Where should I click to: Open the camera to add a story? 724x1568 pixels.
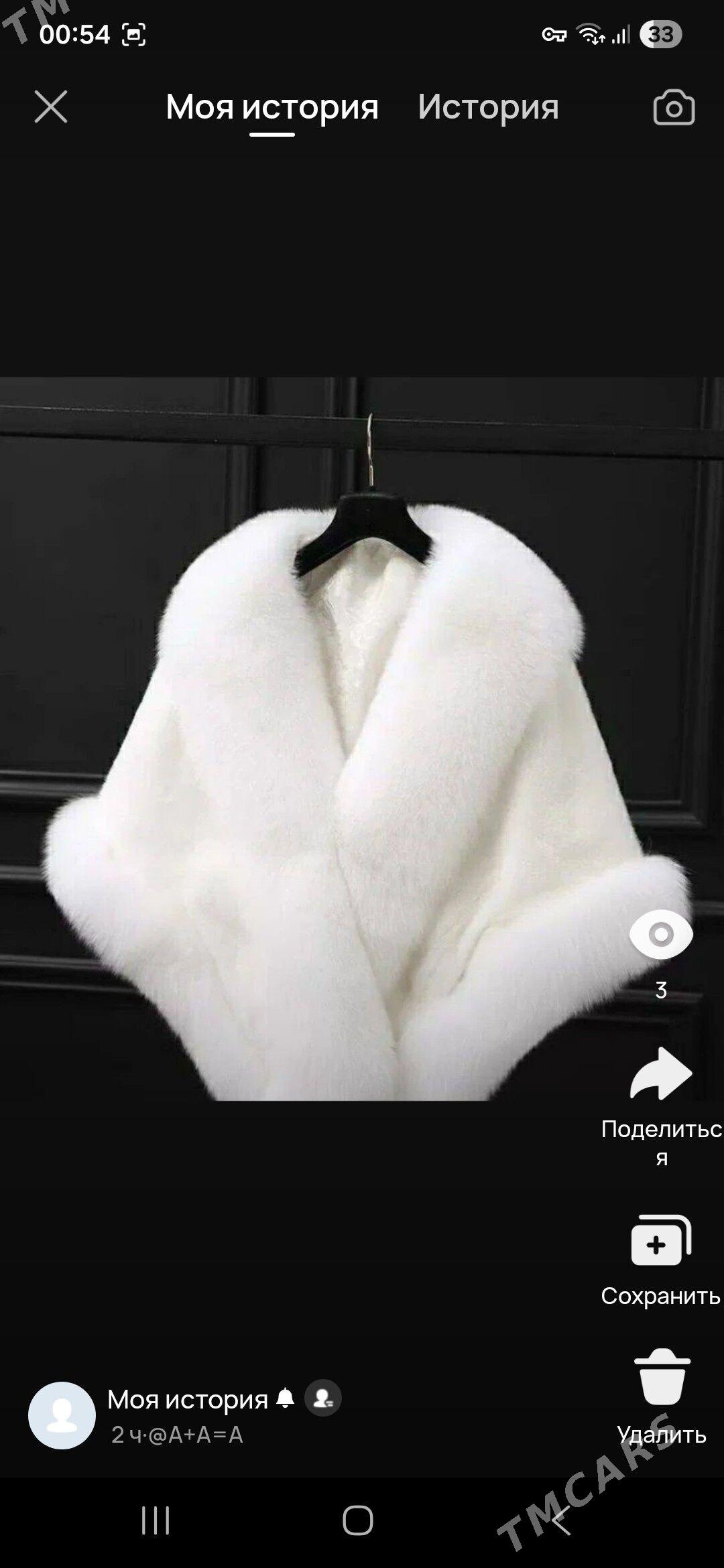(x=674, y=107)
